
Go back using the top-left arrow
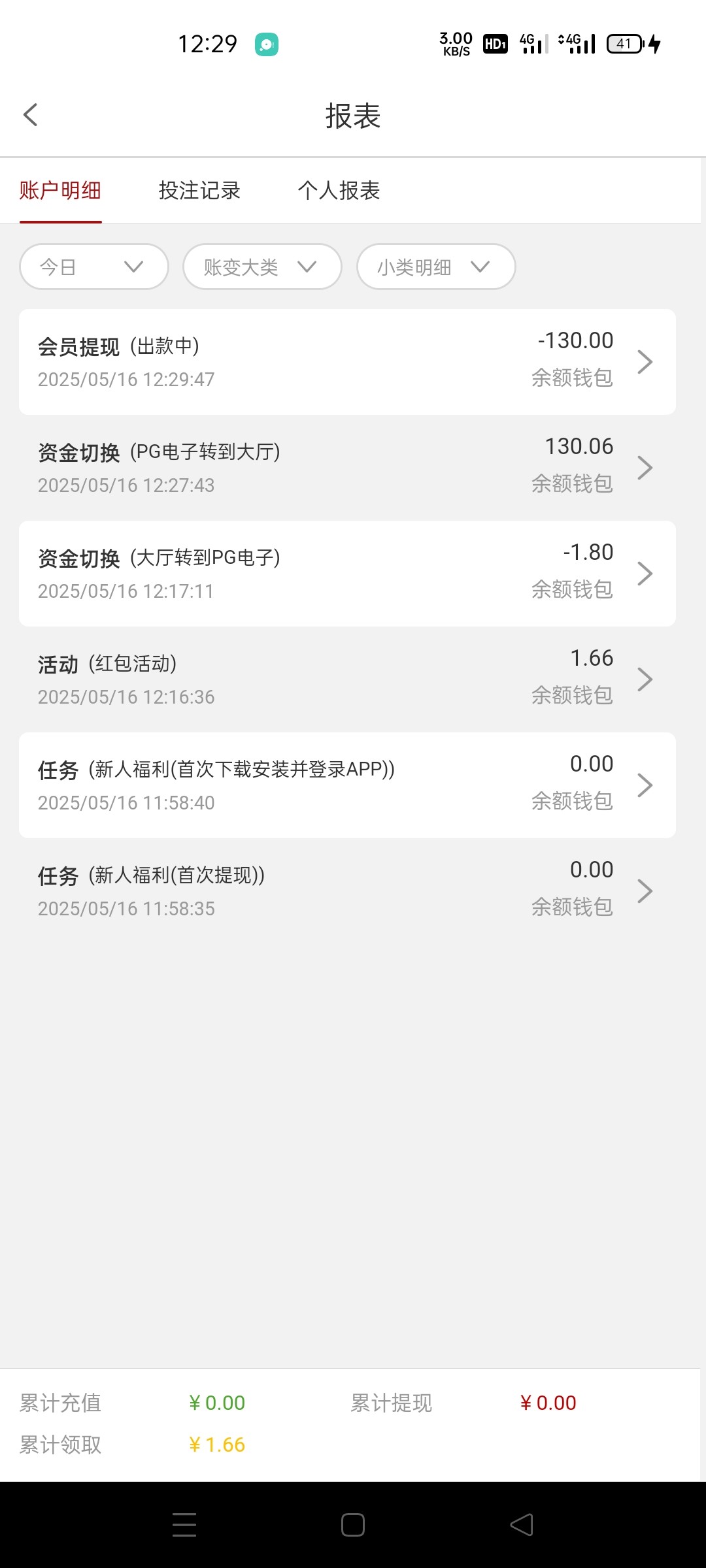[x=31, y=115]
